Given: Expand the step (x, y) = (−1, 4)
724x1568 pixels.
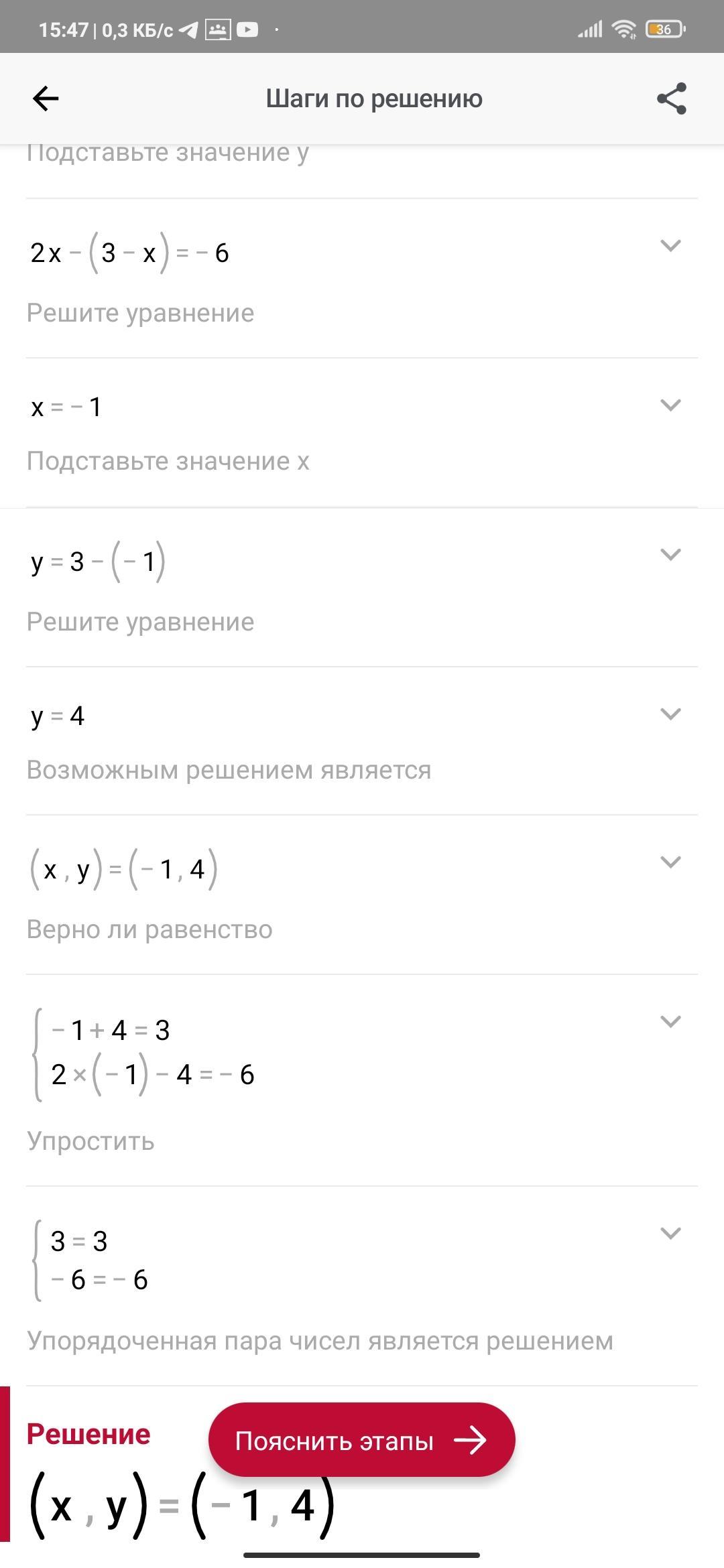Looking at the screenshot, I should coord(670,862).
